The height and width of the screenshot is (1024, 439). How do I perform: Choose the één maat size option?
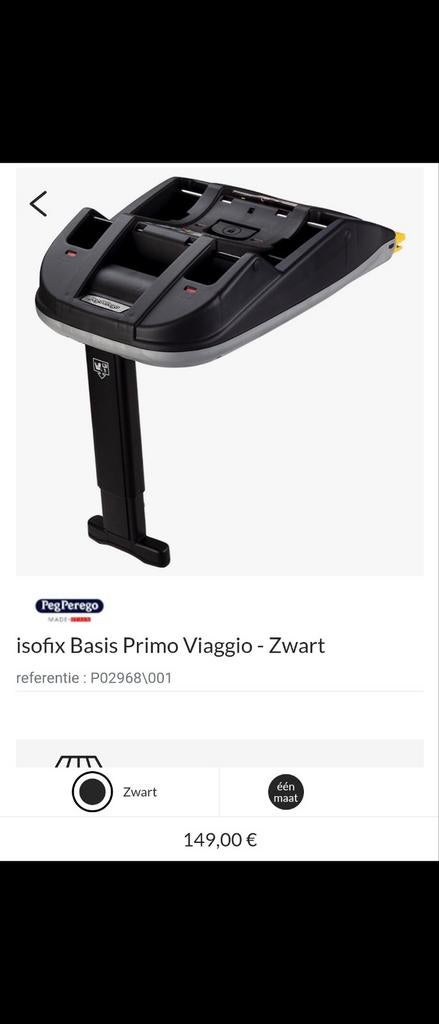[x=285, y=792]
